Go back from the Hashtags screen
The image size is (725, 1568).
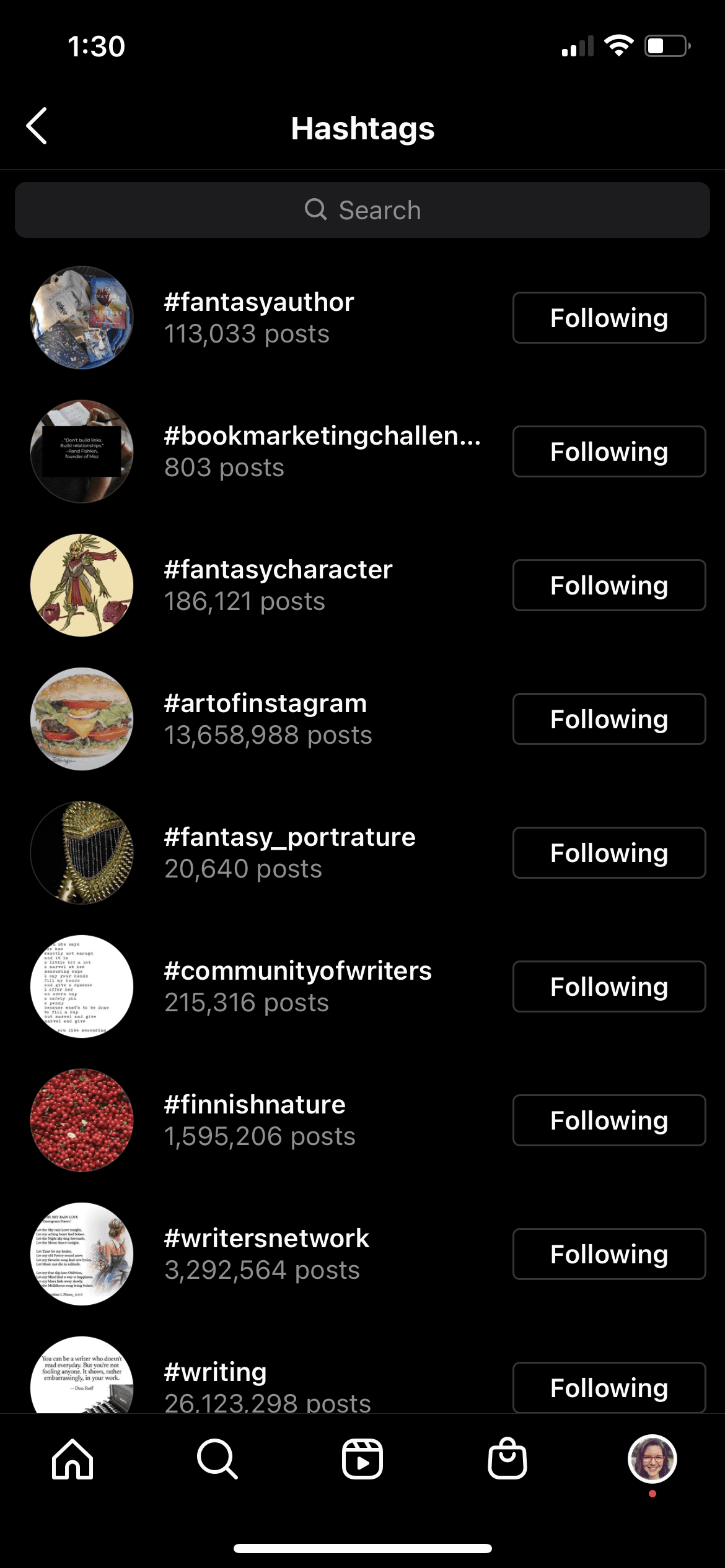click(37, 126)
